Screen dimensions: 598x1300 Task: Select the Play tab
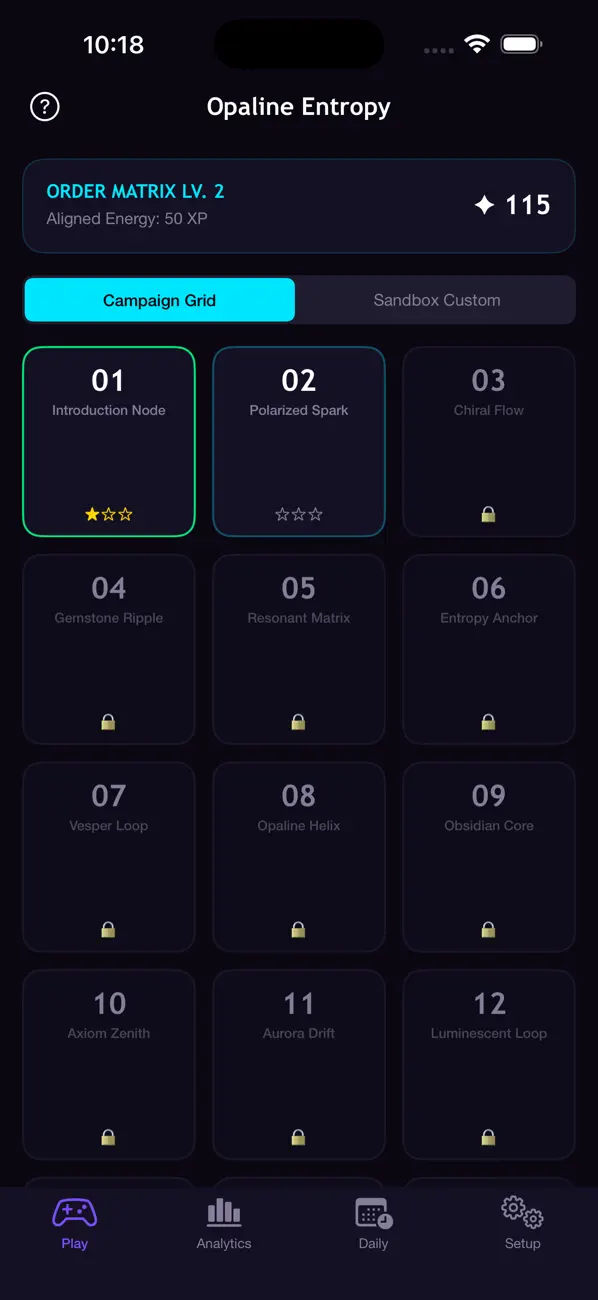point(75,1224)
